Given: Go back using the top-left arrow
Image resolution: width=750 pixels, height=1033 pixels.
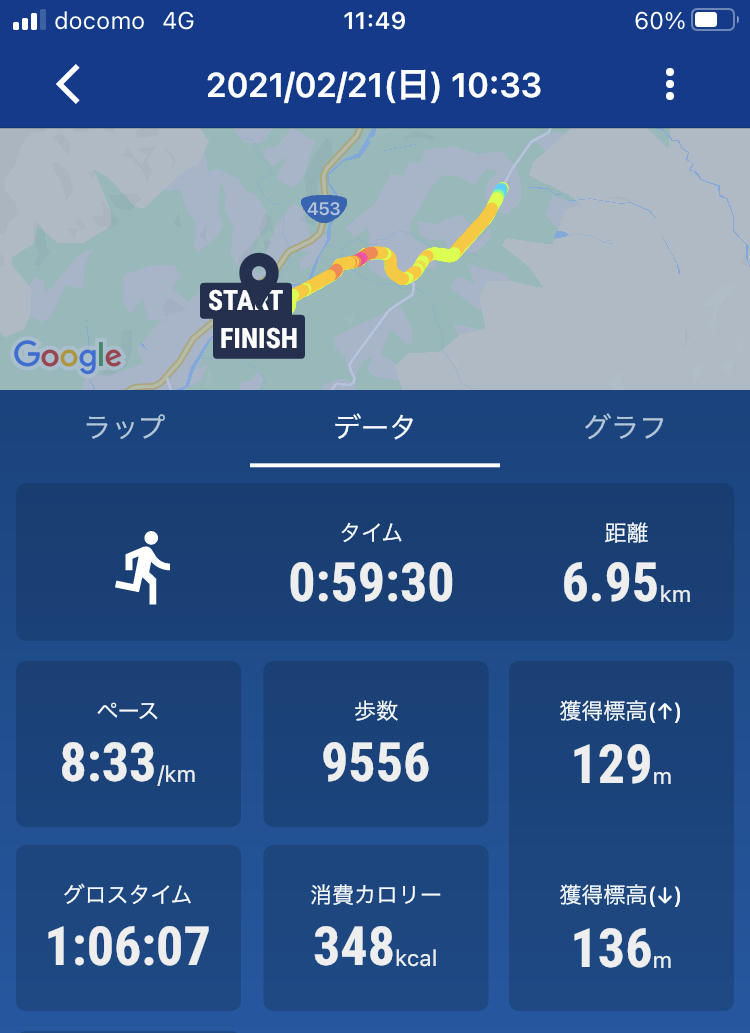Looking at the screenshot, I should (x=68, y=85).
